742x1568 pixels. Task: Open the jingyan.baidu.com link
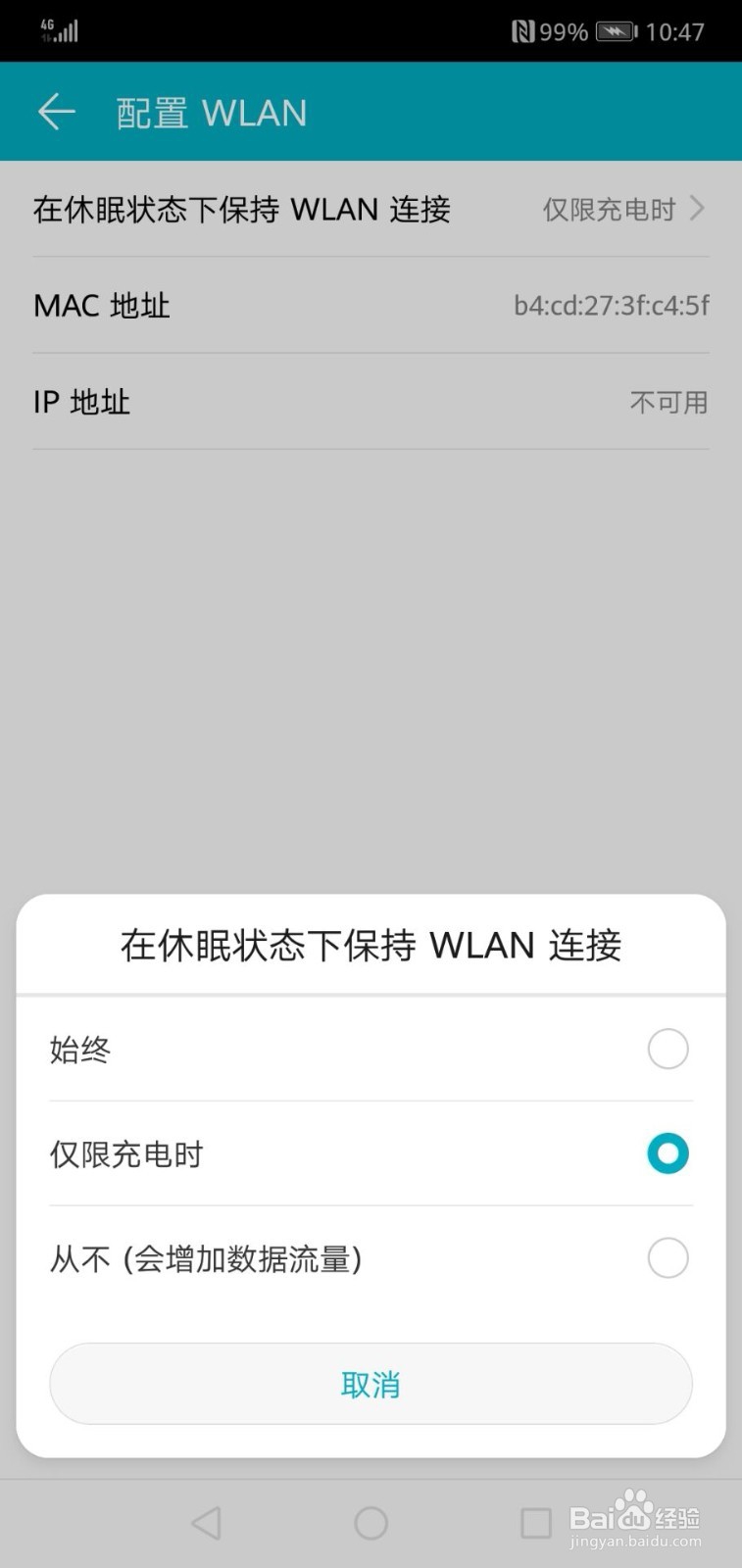click(x=636, y=1542)
